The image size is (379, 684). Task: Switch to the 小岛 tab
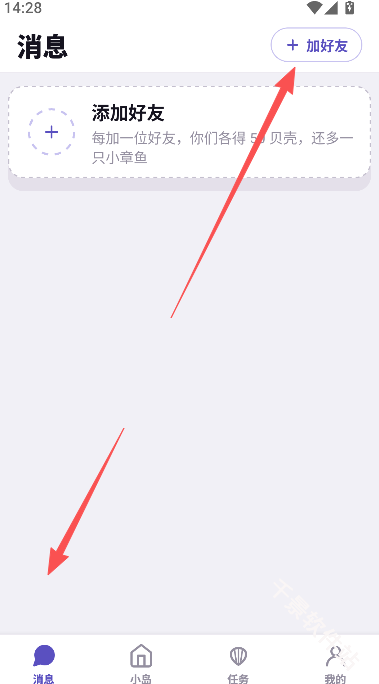pos(141,663)
